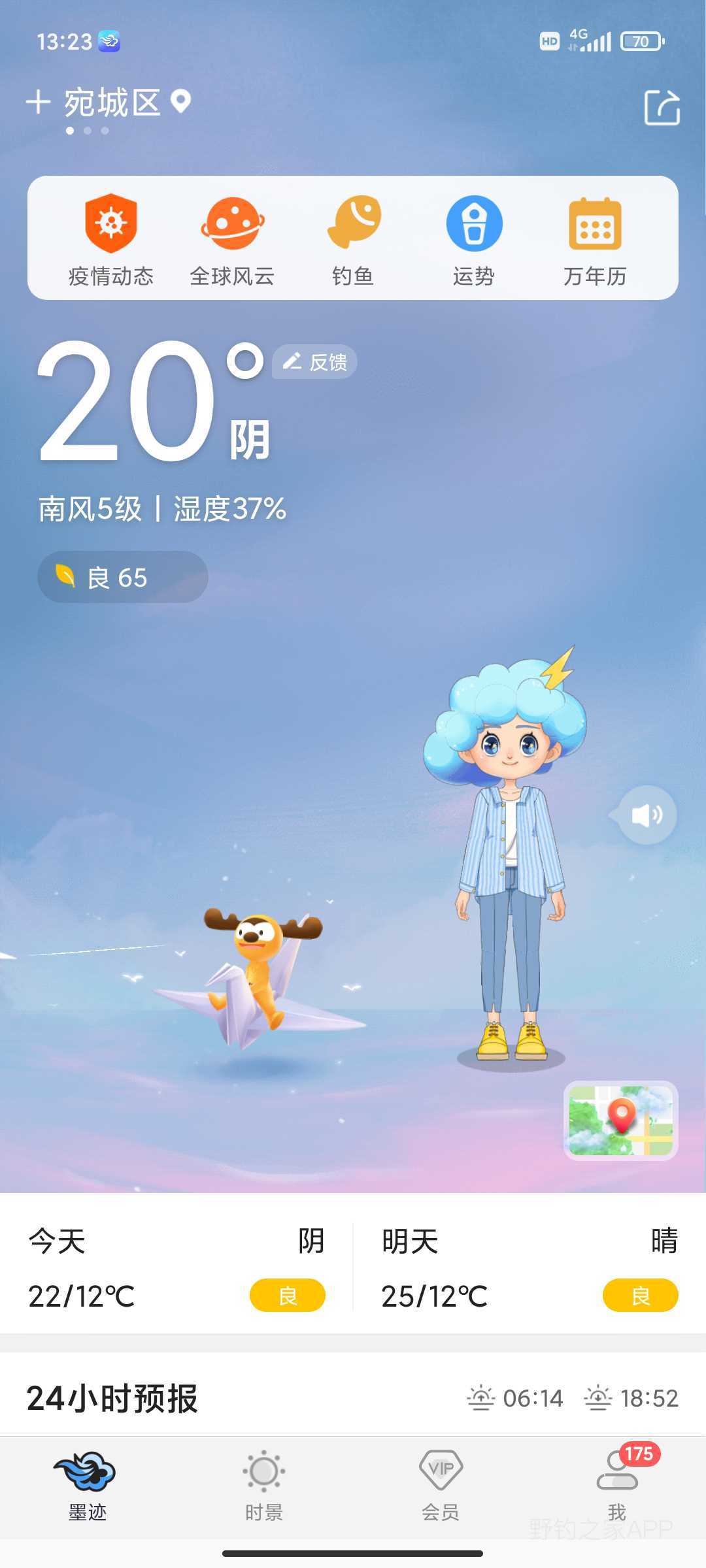Add a new city with the plus icon
The image size is (706, 1568).
click(x=38, y=102)
